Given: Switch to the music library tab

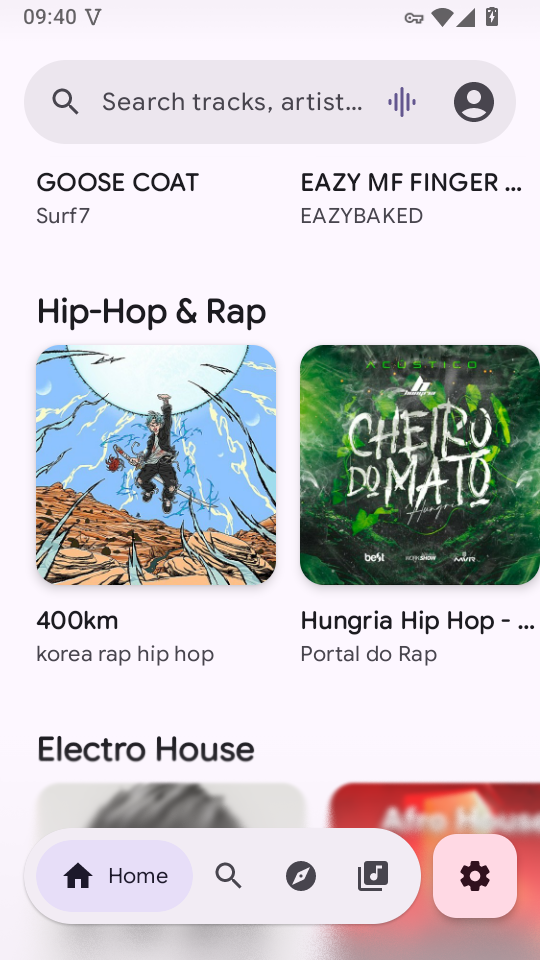Looking at the screenshot, I should click(373, 876).
